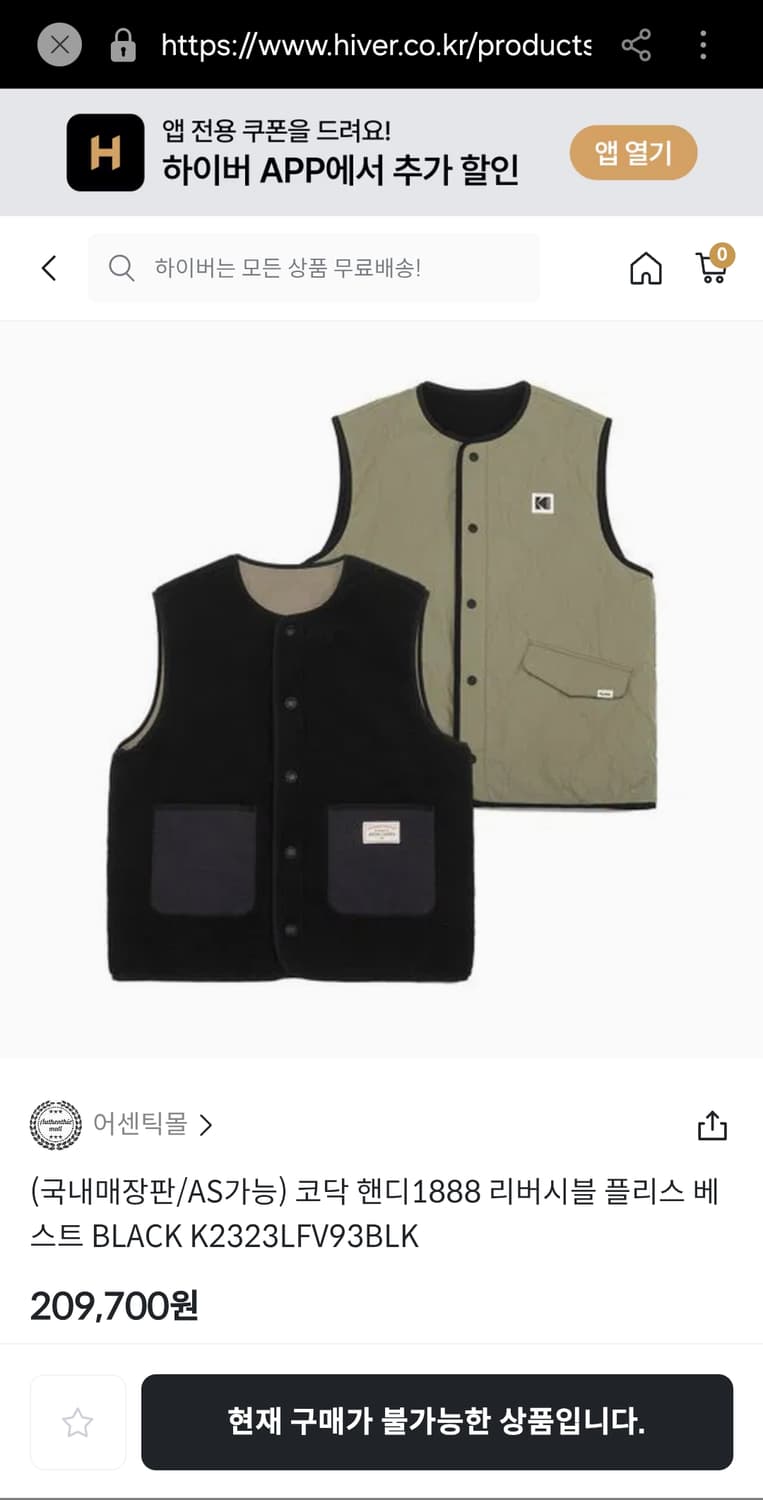The image size is (763, 1500).
Task: Click the search magnifier icon
Action: [121, 268]
